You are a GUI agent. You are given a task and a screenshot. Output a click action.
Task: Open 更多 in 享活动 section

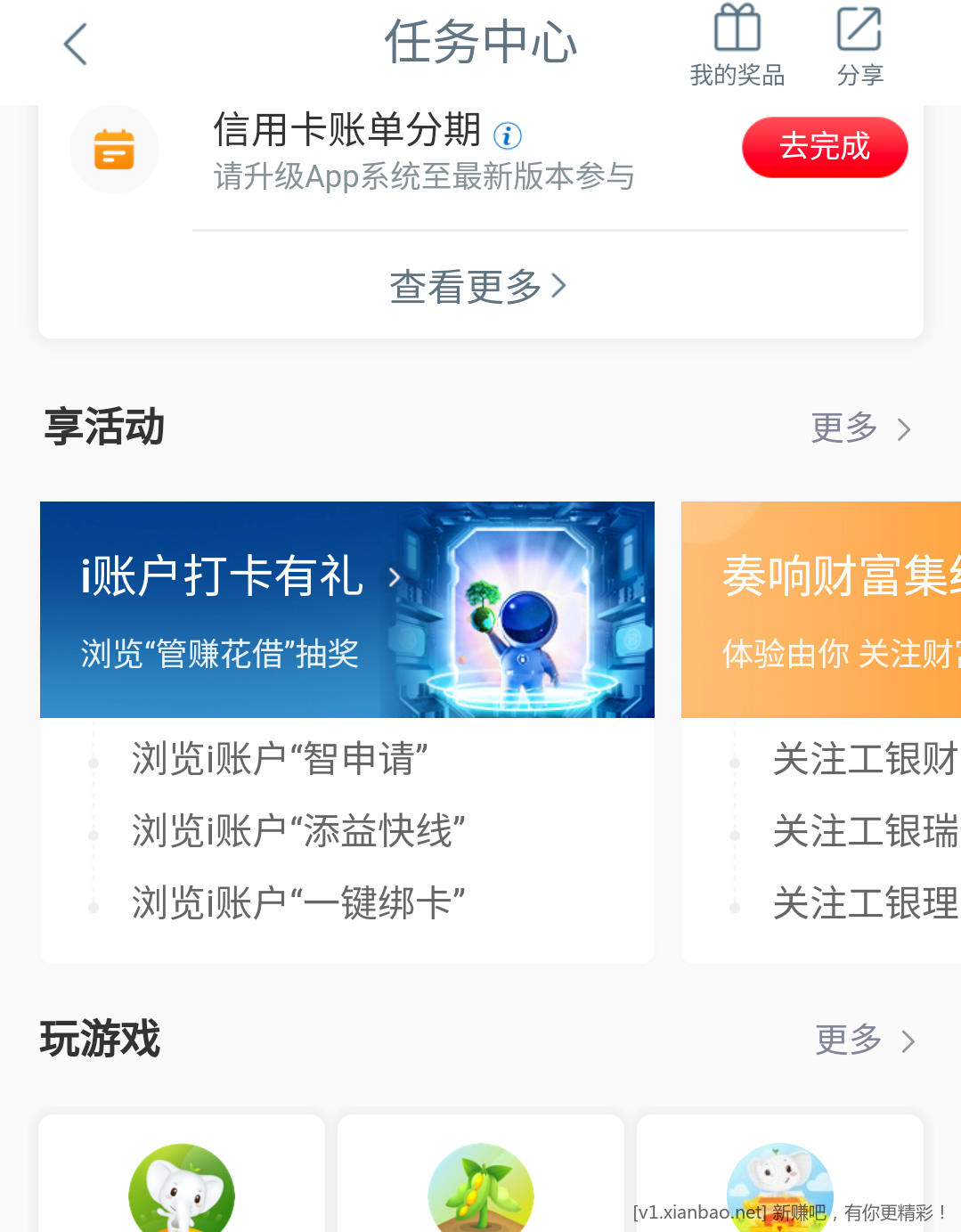click(860, 428)
